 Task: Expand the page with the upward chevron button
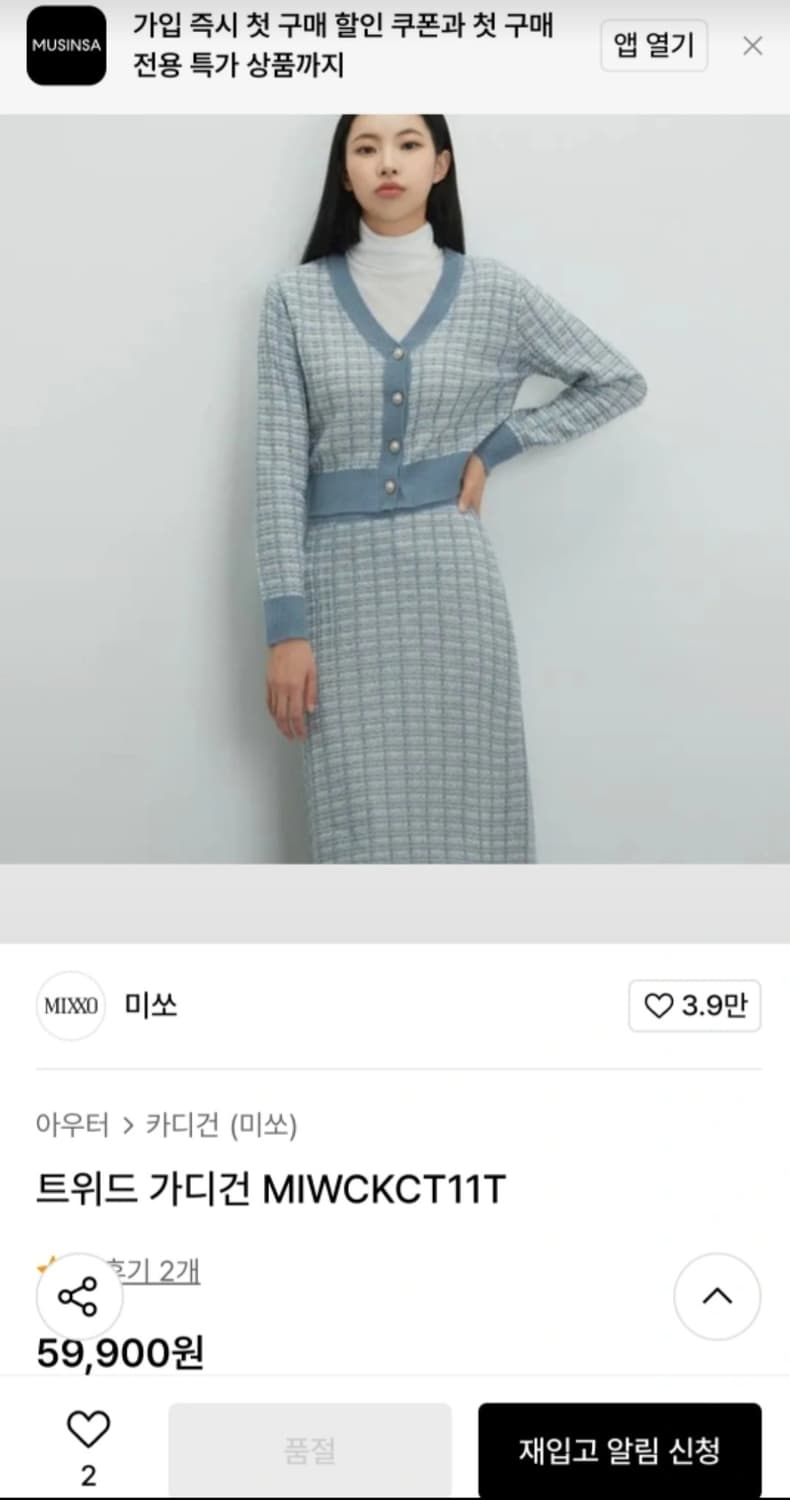716,1295
